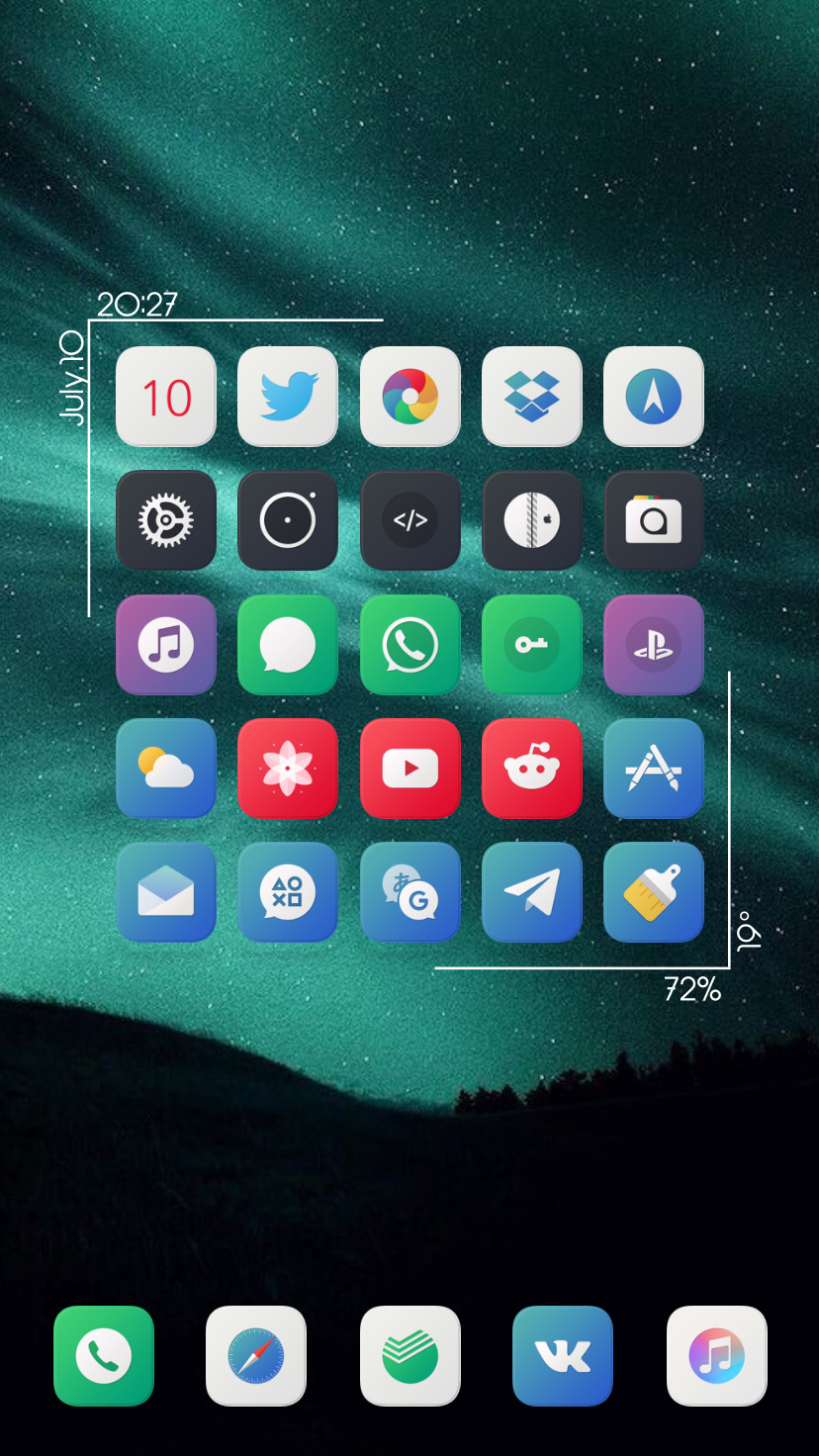Open the Phone app in dock
Viewport: 819px width, 1456px height.
pos(104,1356)
